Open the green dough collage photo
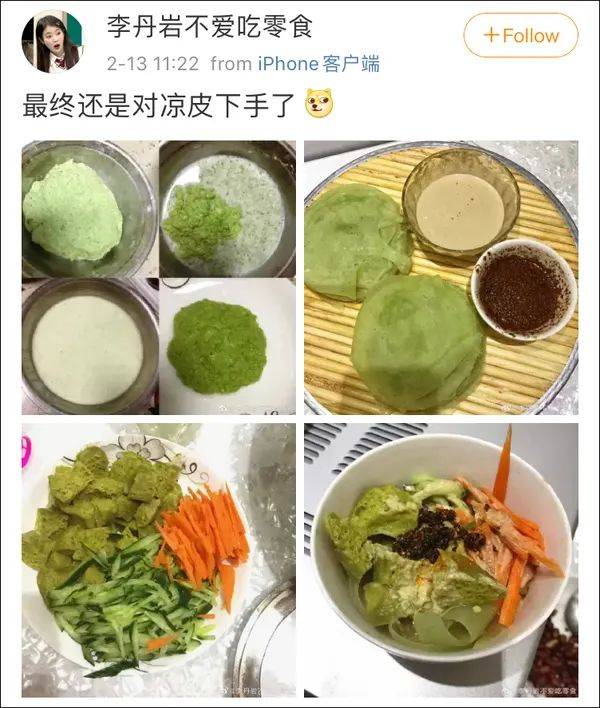Viewport: 600px width, 708px height. 158,277
